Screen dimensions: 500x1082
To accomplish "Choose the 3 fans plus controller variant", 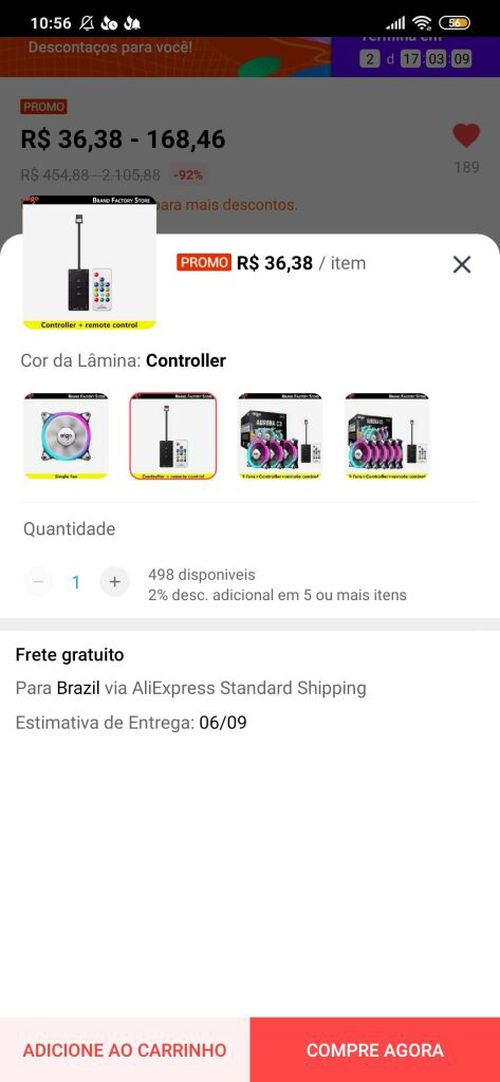I will tap(280, 436).
